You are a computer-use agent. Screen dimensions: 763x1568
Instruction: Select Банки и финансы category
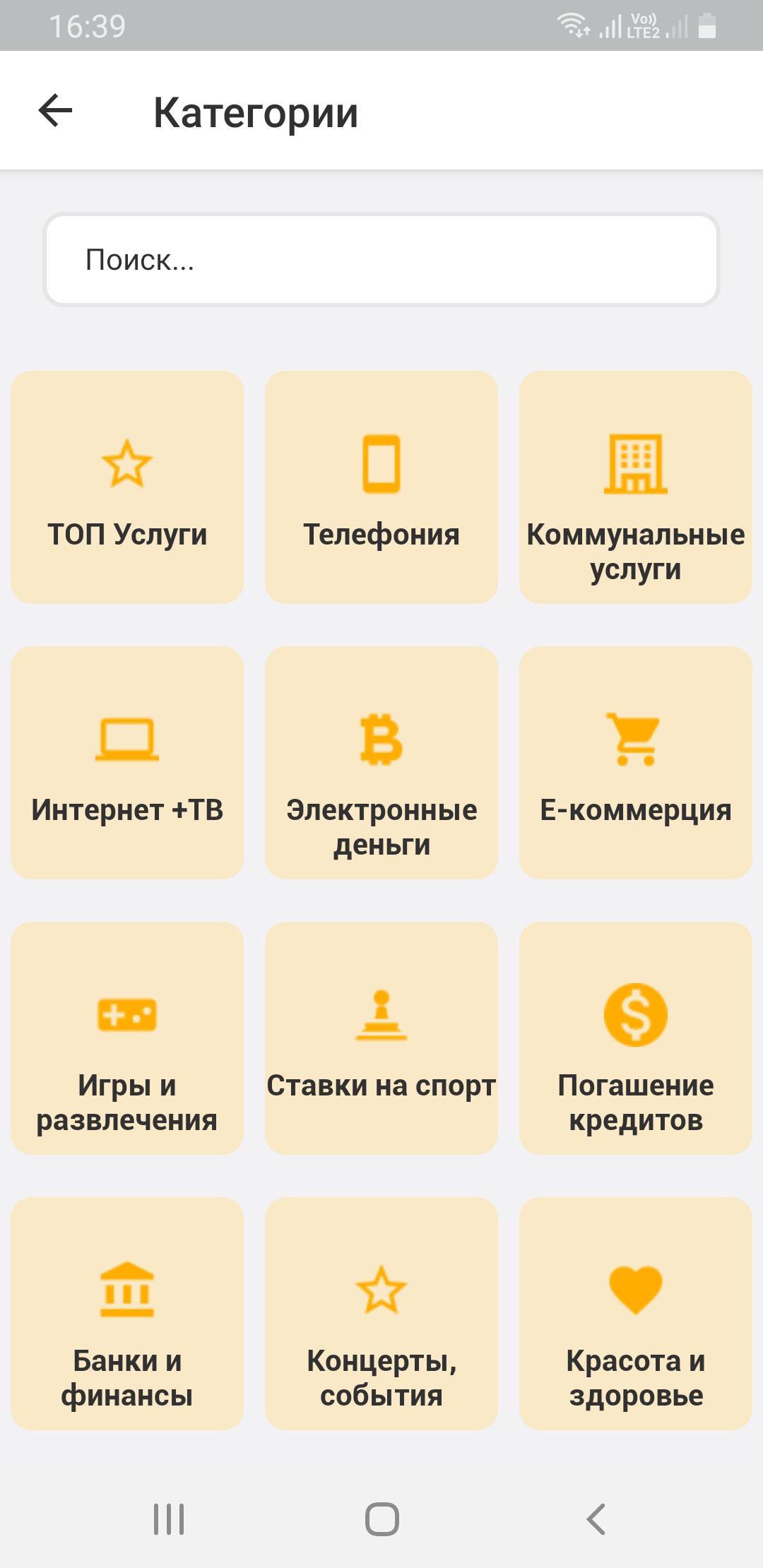pos(127,1314)
